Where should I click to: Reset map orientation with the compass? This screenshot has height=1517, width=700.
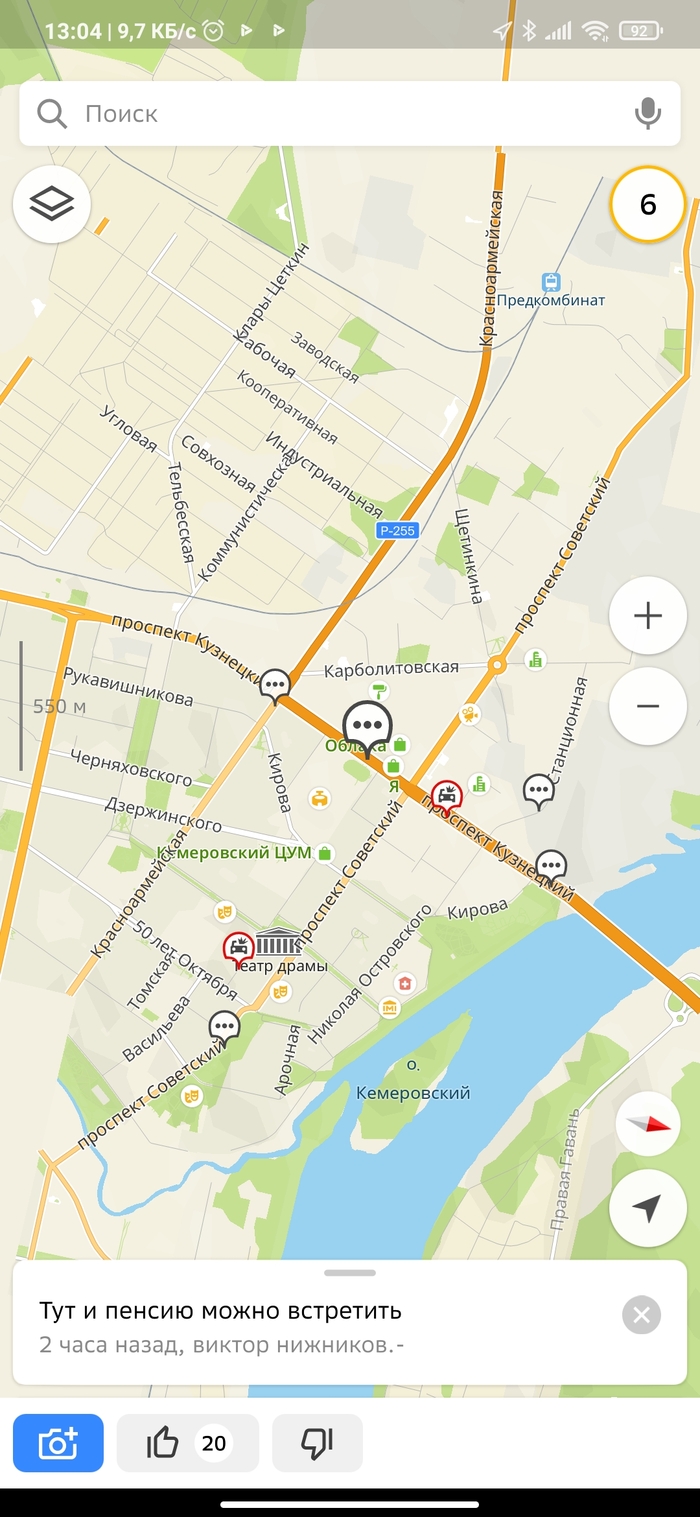click(x=647, y=1123)
